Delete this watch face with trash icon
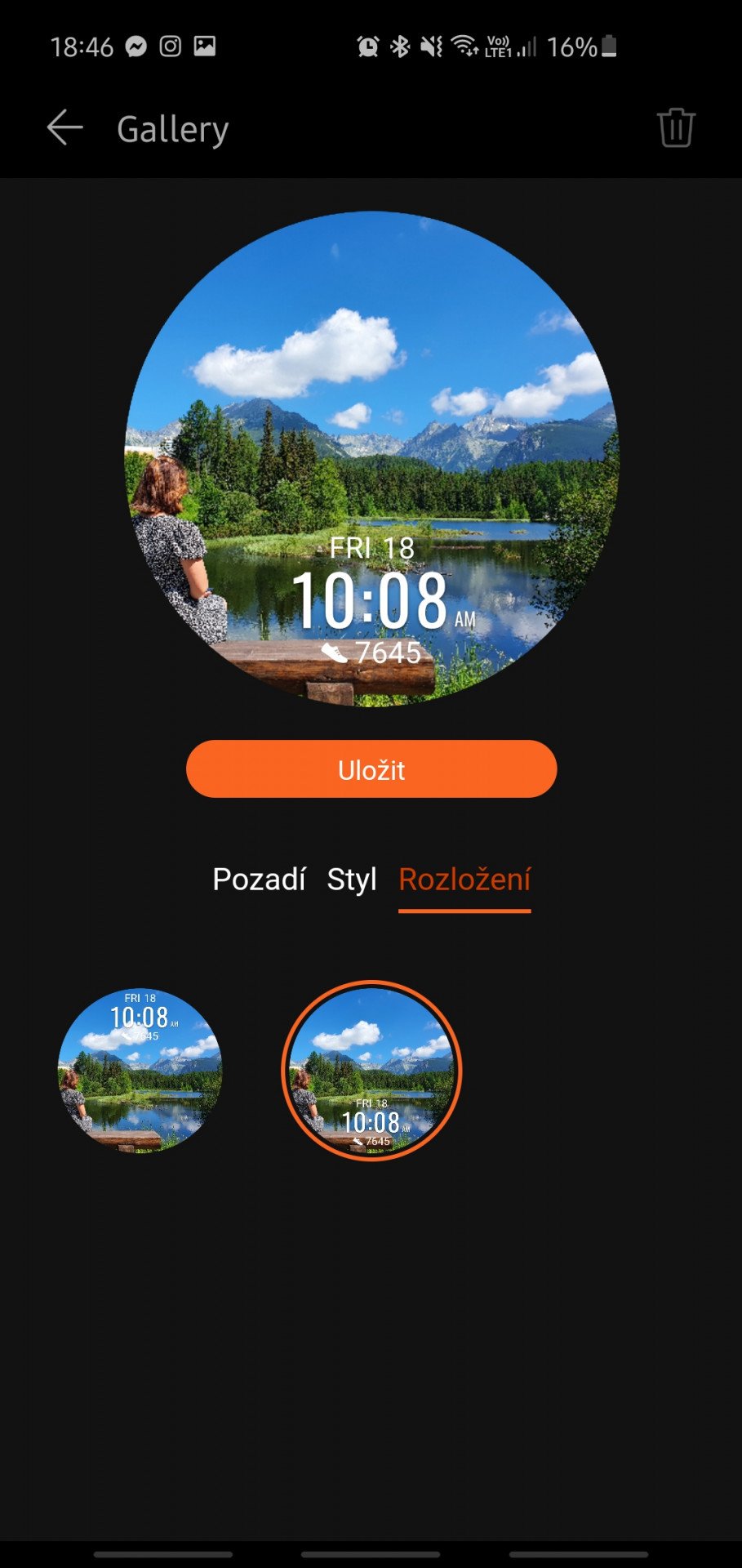The height and width of the screenshot is (1568, 742). coord(676,127)
